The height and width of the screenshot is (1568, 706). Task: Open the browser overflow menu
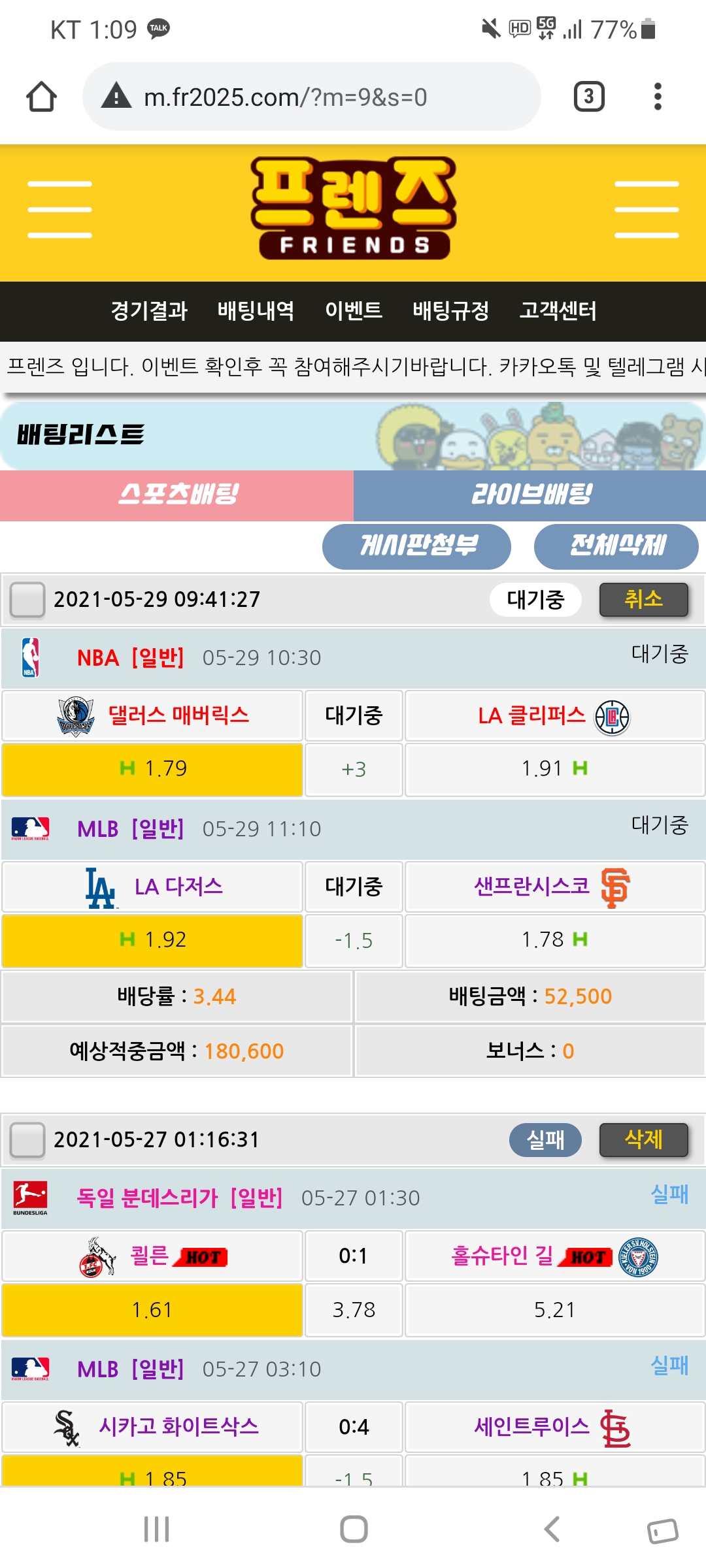[658, 97]
